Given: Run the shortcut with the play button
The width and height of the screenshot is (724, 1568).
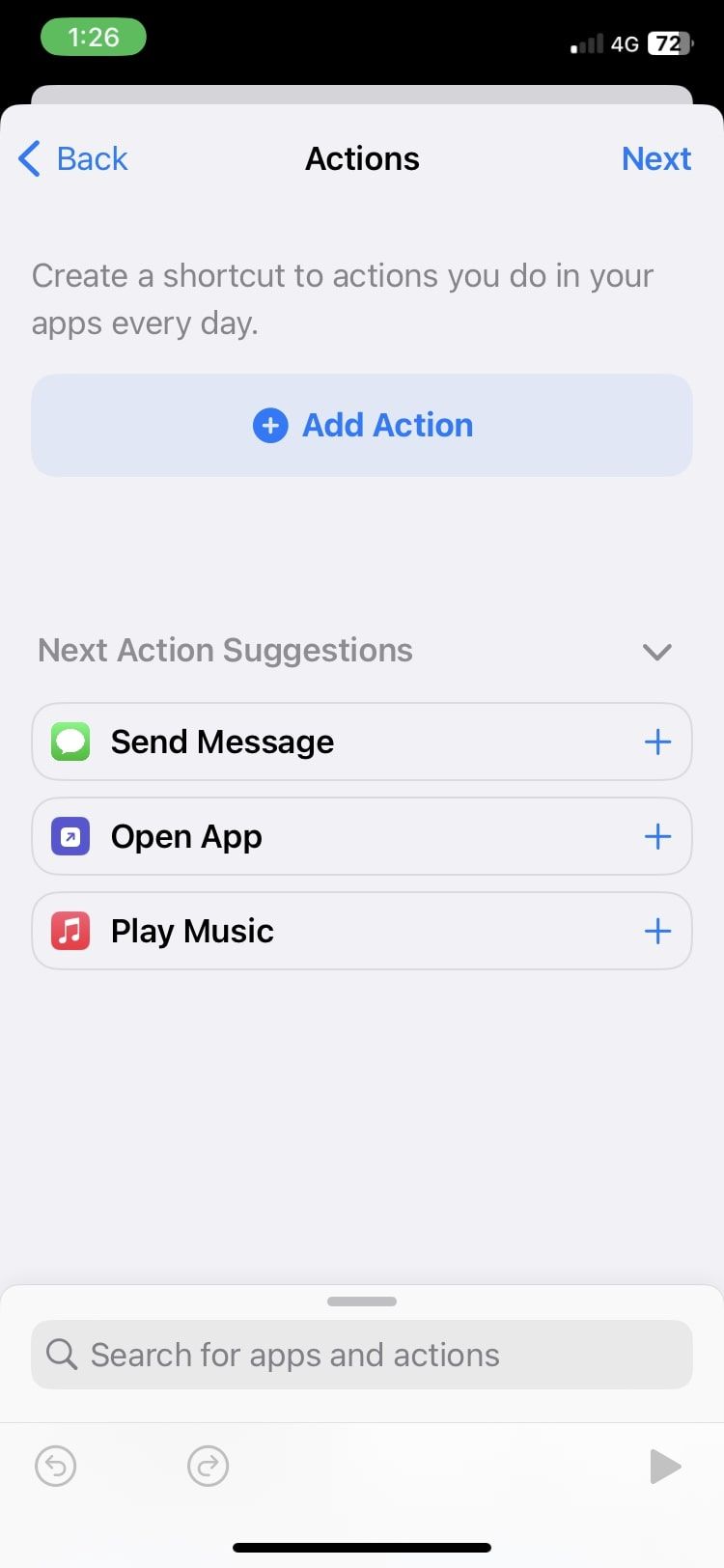Looking at the screenshot, I should (x=665, y=1467).
